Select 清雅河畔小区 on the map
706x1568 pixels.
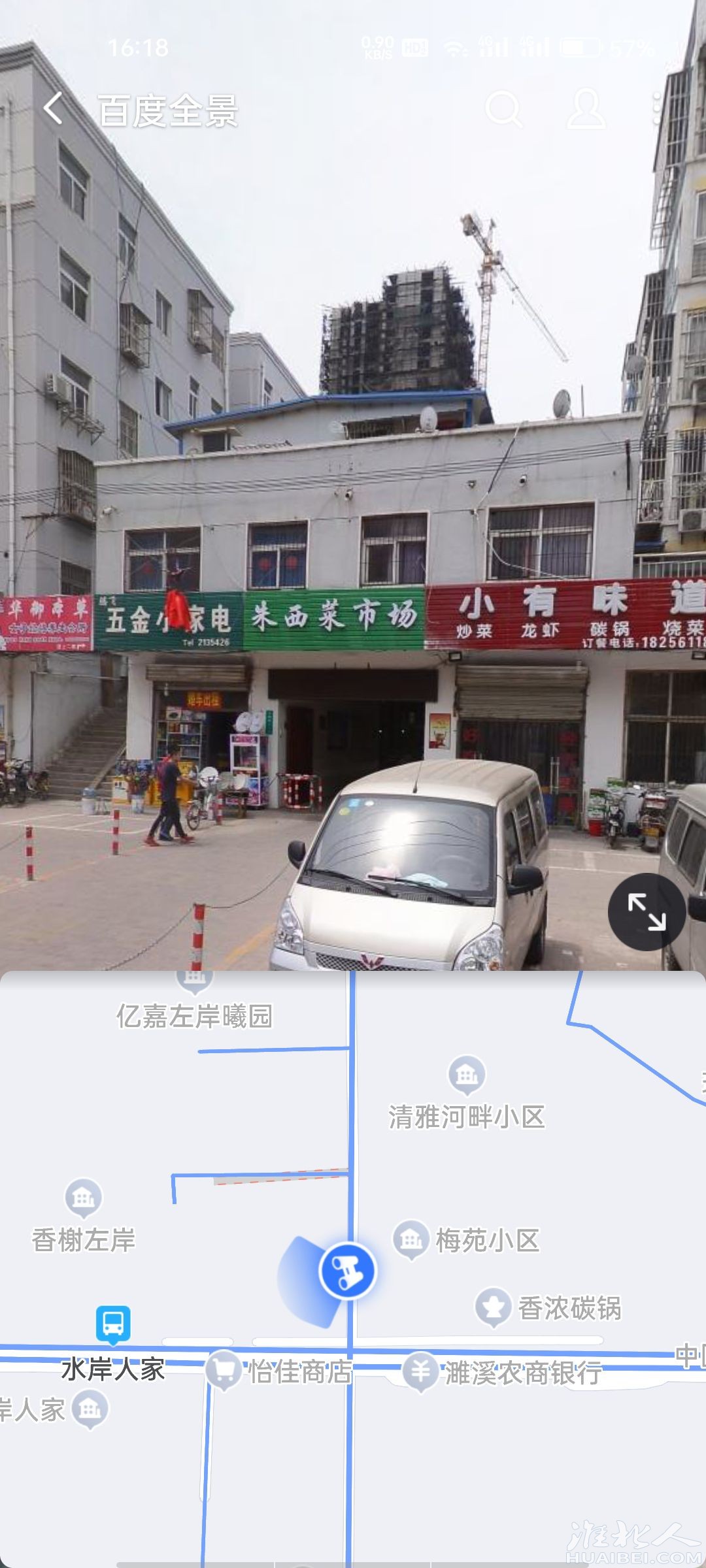pos(466,1096)
